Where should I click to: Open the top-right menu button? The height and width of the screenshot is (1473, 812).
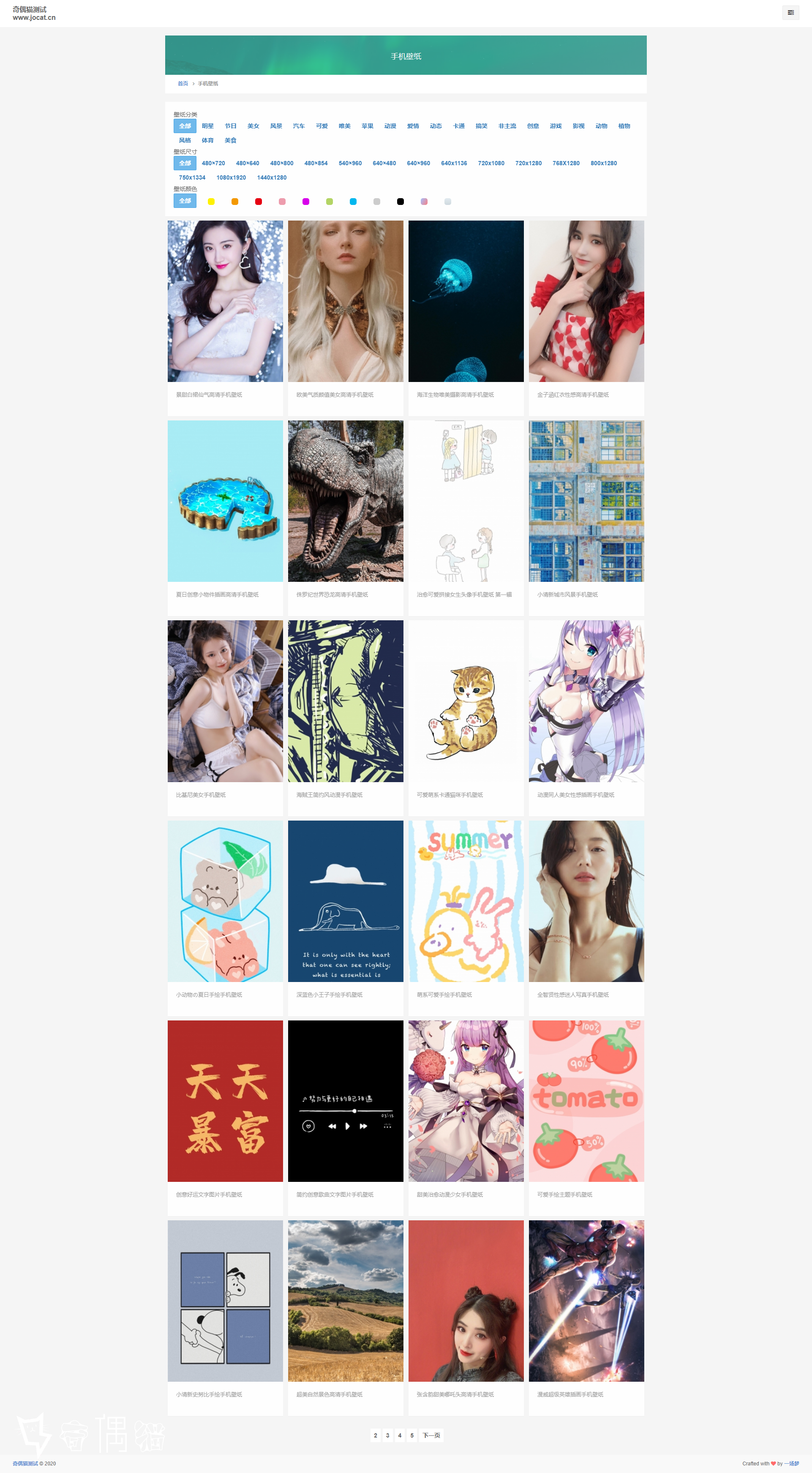790,13
